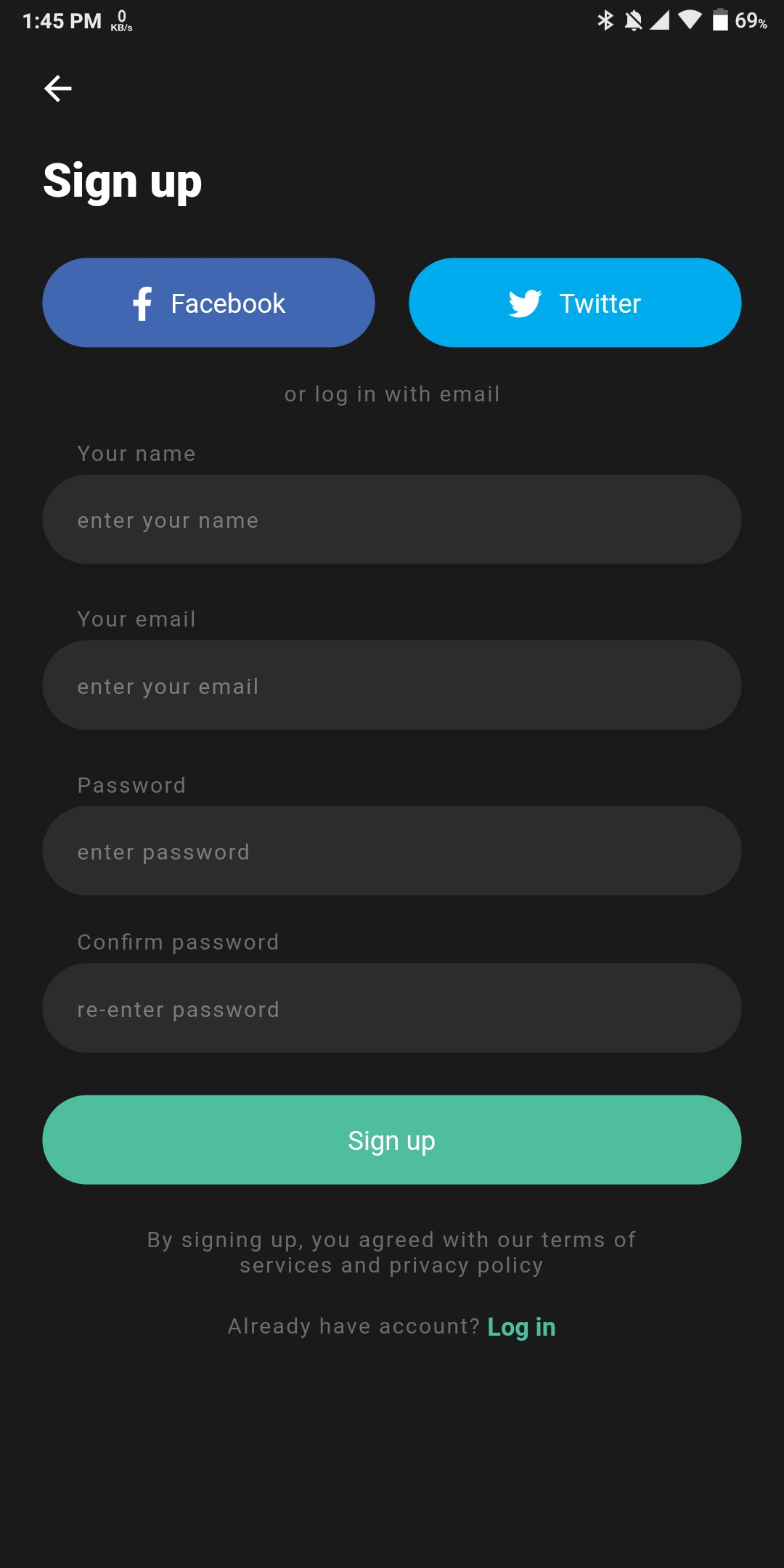This screenshot has width=784, height=1568.
Task: Click the re-enter password field
Action: (x=392, y=1008)
